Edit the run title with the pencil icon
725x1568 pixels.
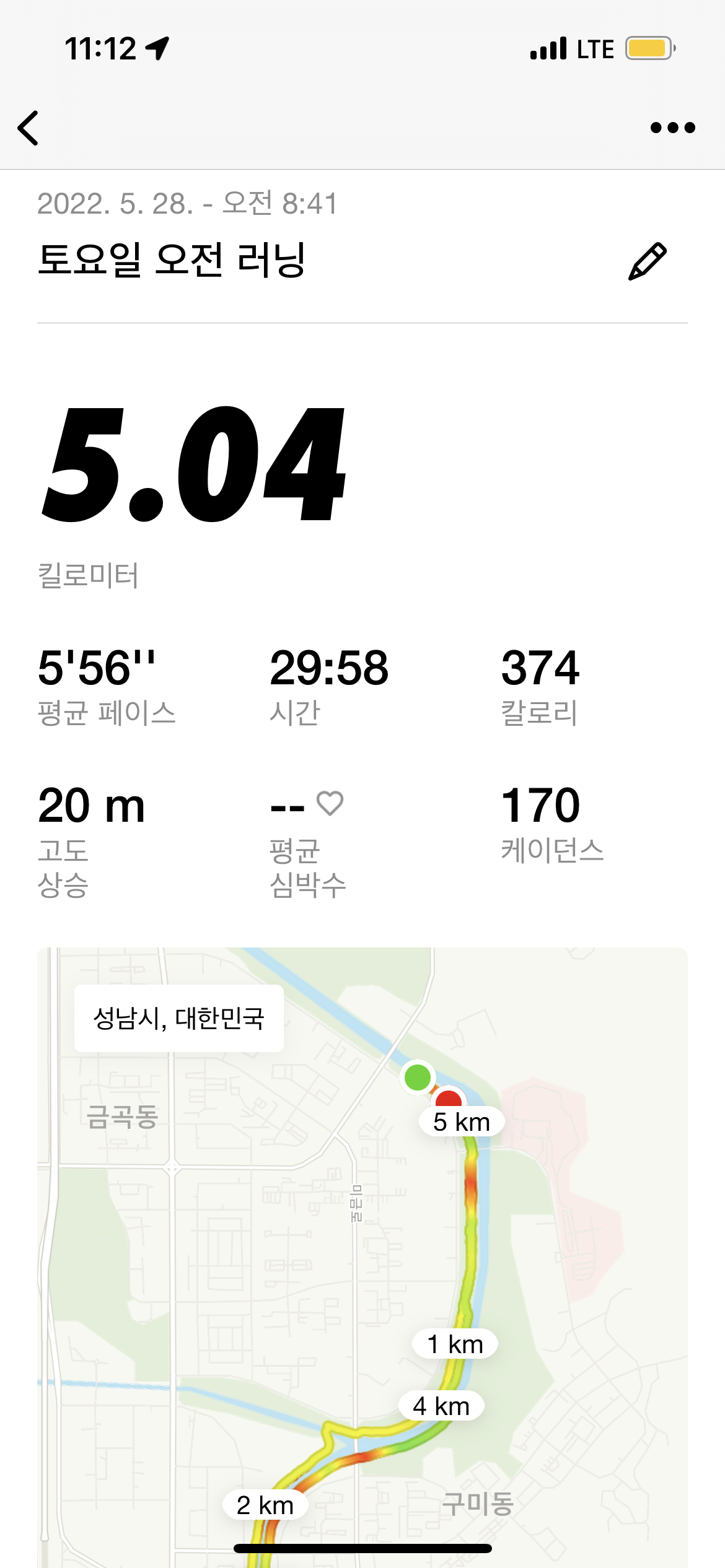point(647,261)
